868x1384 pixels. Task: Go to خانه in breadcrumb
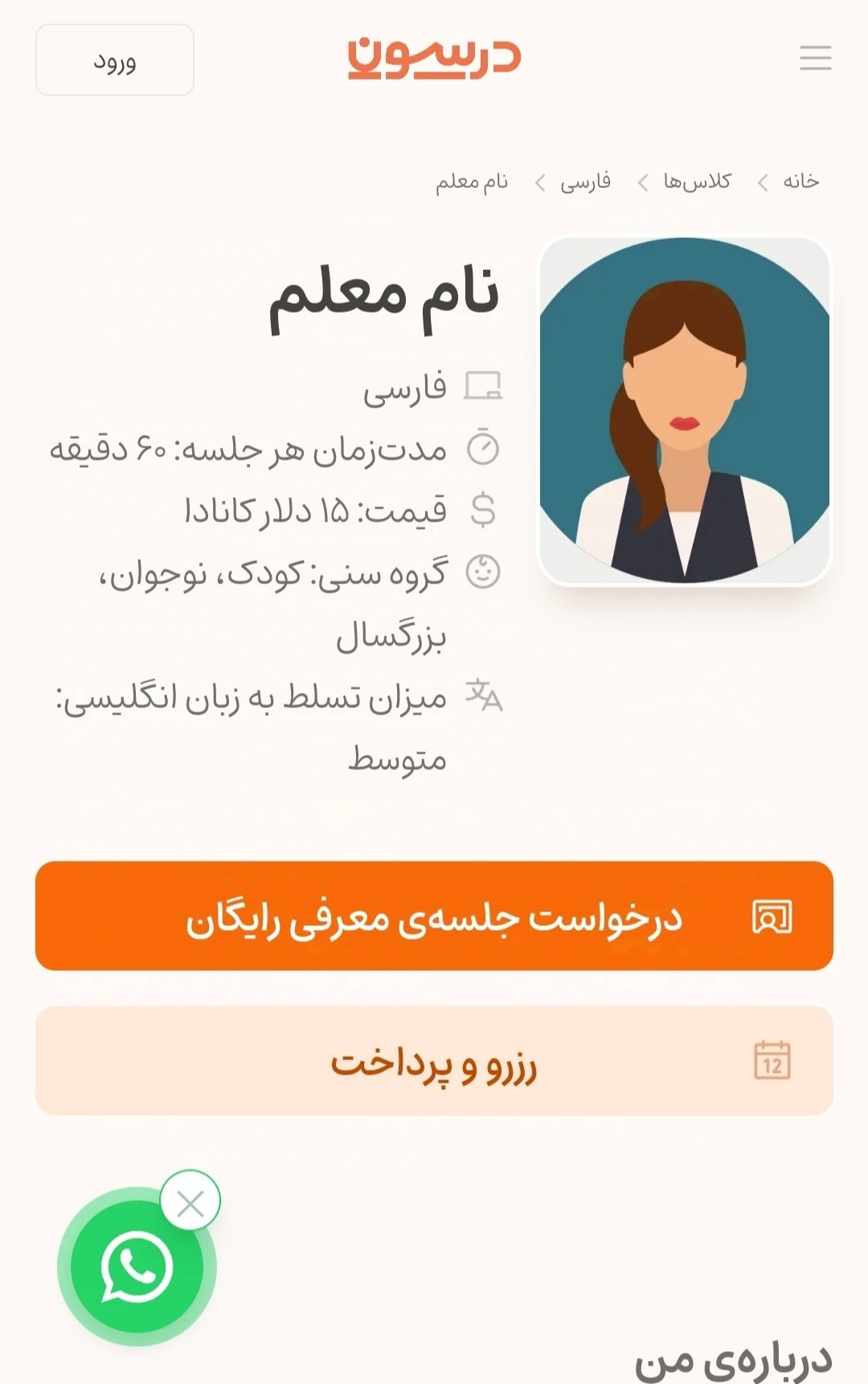click(x=800, y=182)
